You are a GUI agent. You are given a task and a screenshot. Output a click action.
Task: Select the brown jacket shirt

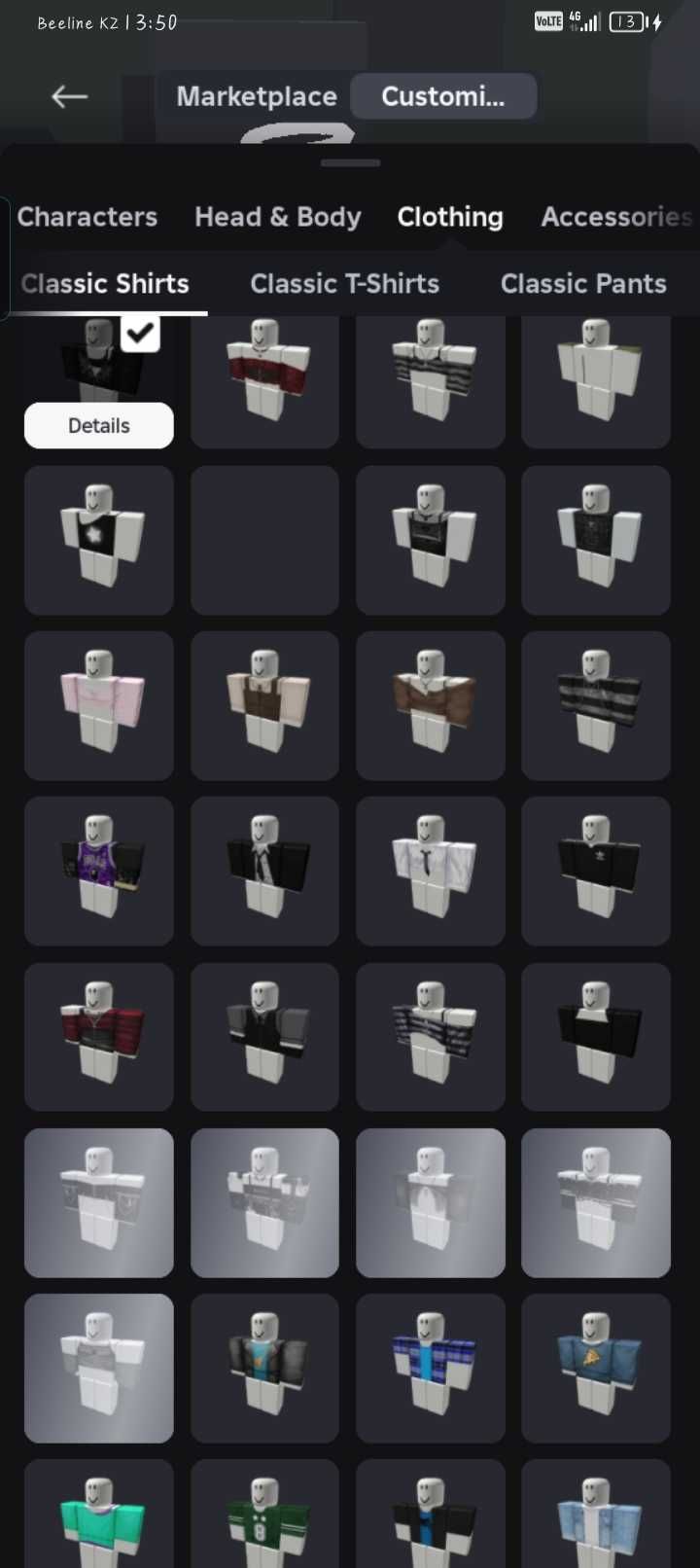pyautogui.click(x=430, y=705)
